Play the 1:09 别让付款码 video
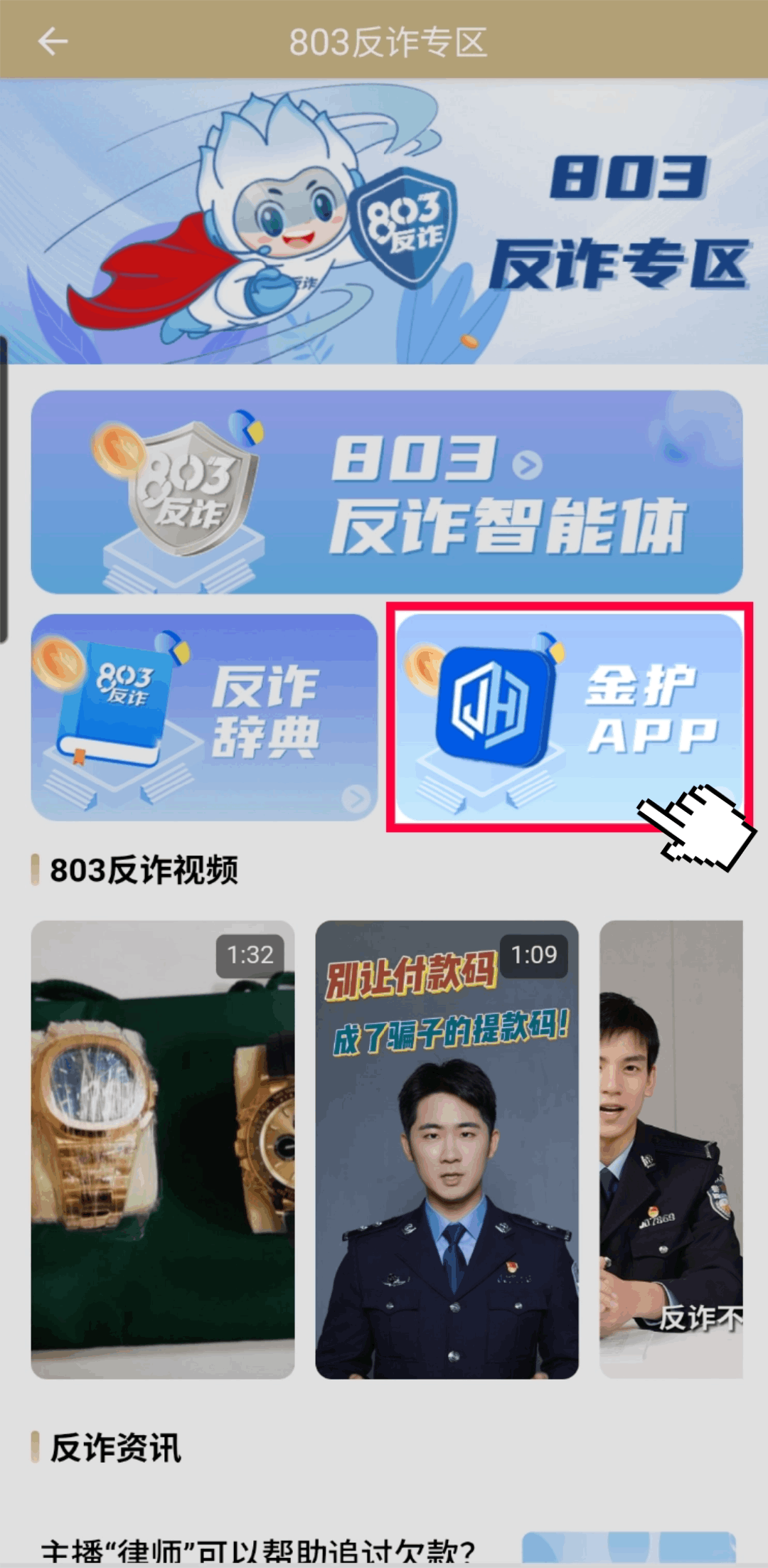The height and width of the screenshot is (1568, 768). (447, 1150)
